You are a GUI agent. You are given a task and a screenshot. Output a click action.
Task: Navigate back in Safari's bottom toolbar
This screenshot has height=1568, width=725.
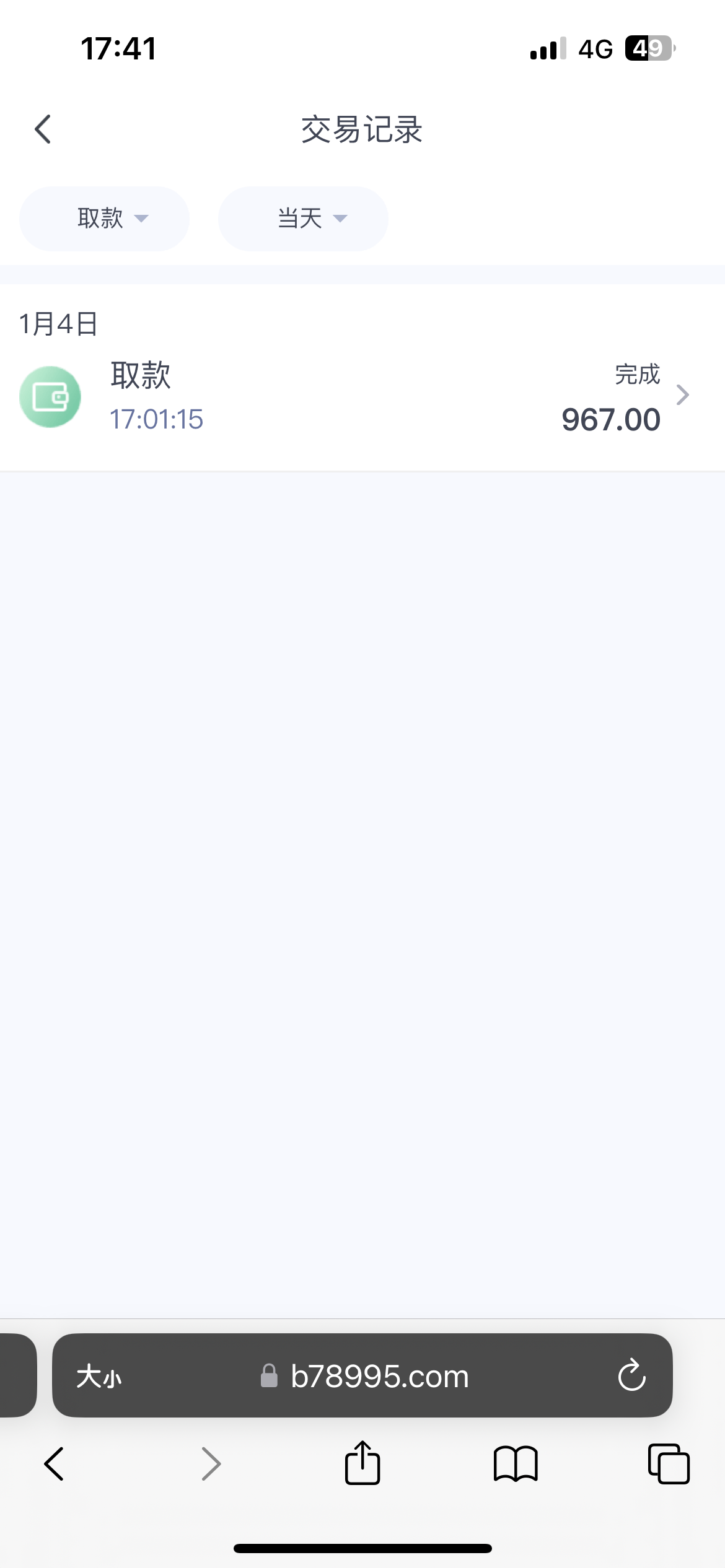click(x=55, y=1464)
